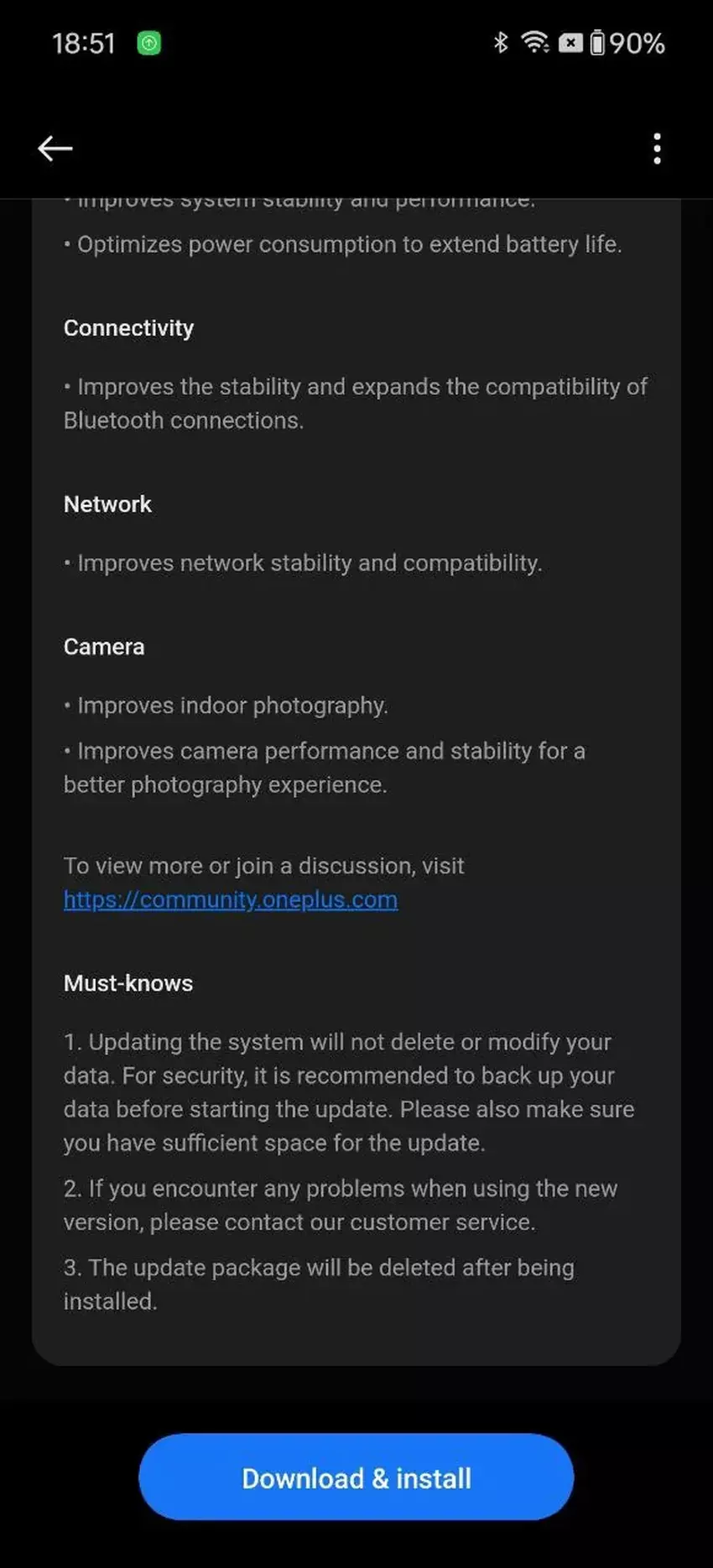Tap Download & install button
The height and width of the screenshot is (1568, 713).
click(x=356, y=1477)
